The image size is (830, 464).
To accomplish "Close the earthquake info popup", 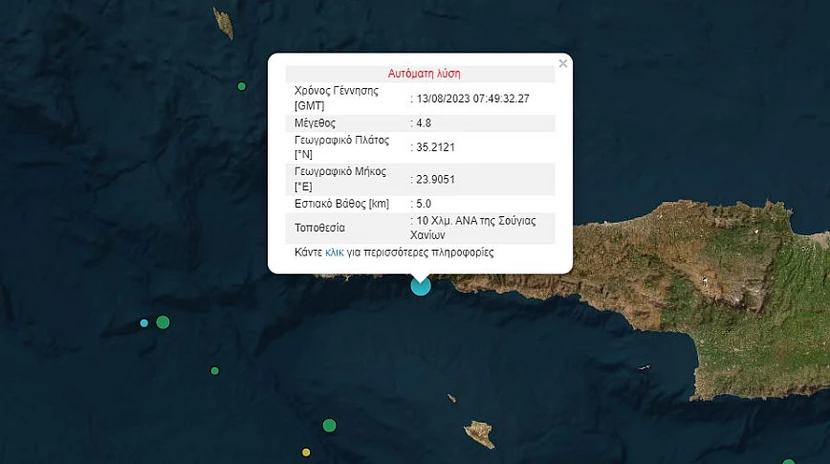I will click(x=562, y=64).
